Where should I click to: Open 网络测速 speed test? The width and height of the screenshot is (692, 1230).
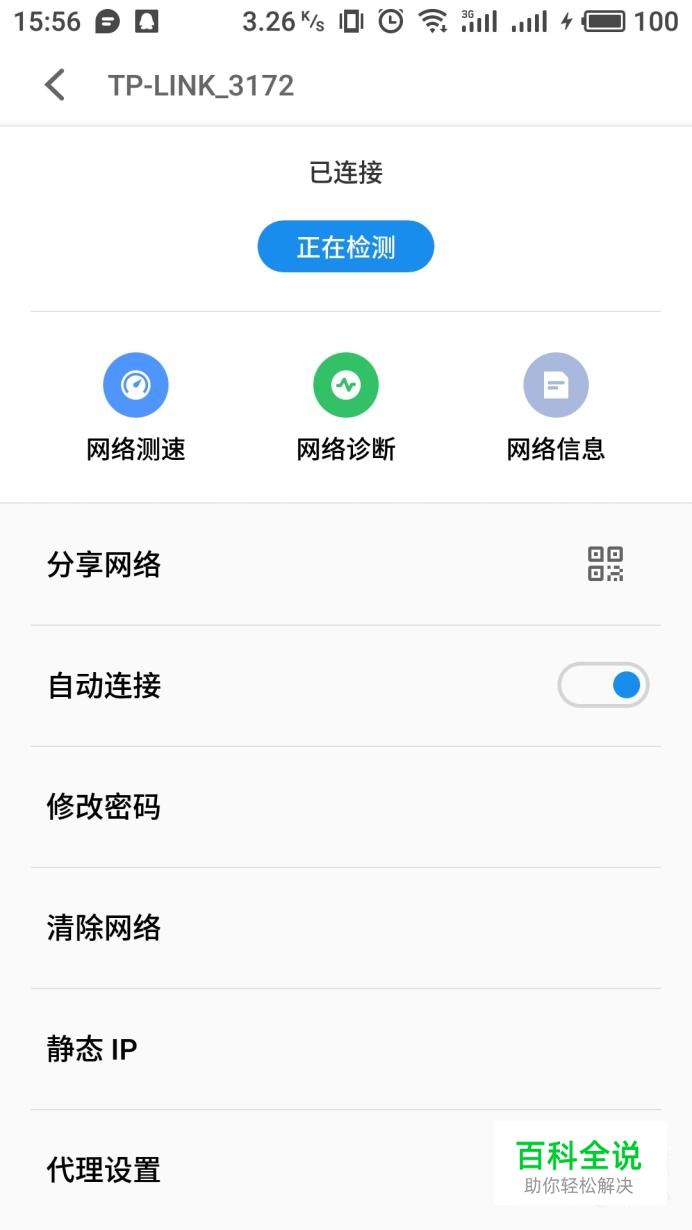pyautogui.click(x=136, y=407)
